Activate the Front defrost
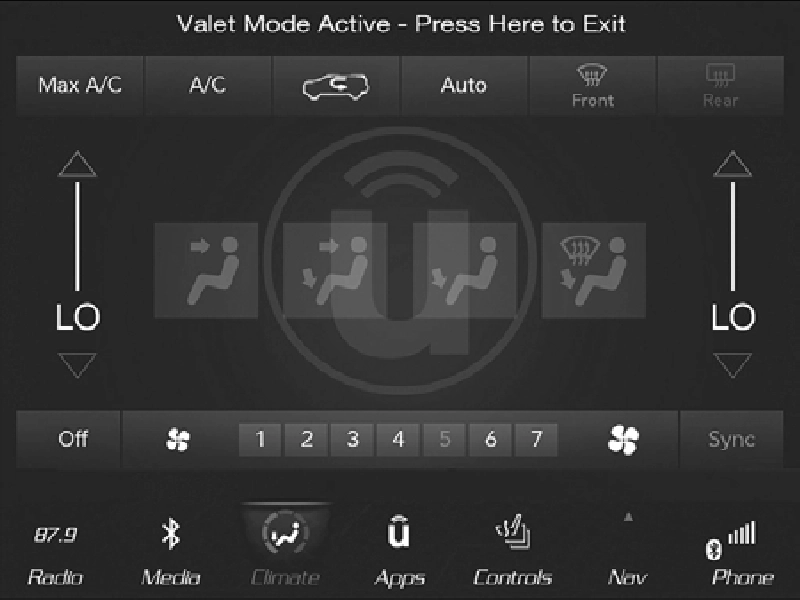Image resolution: width=800 pixels, height=600 pixels. coord(592,86)
